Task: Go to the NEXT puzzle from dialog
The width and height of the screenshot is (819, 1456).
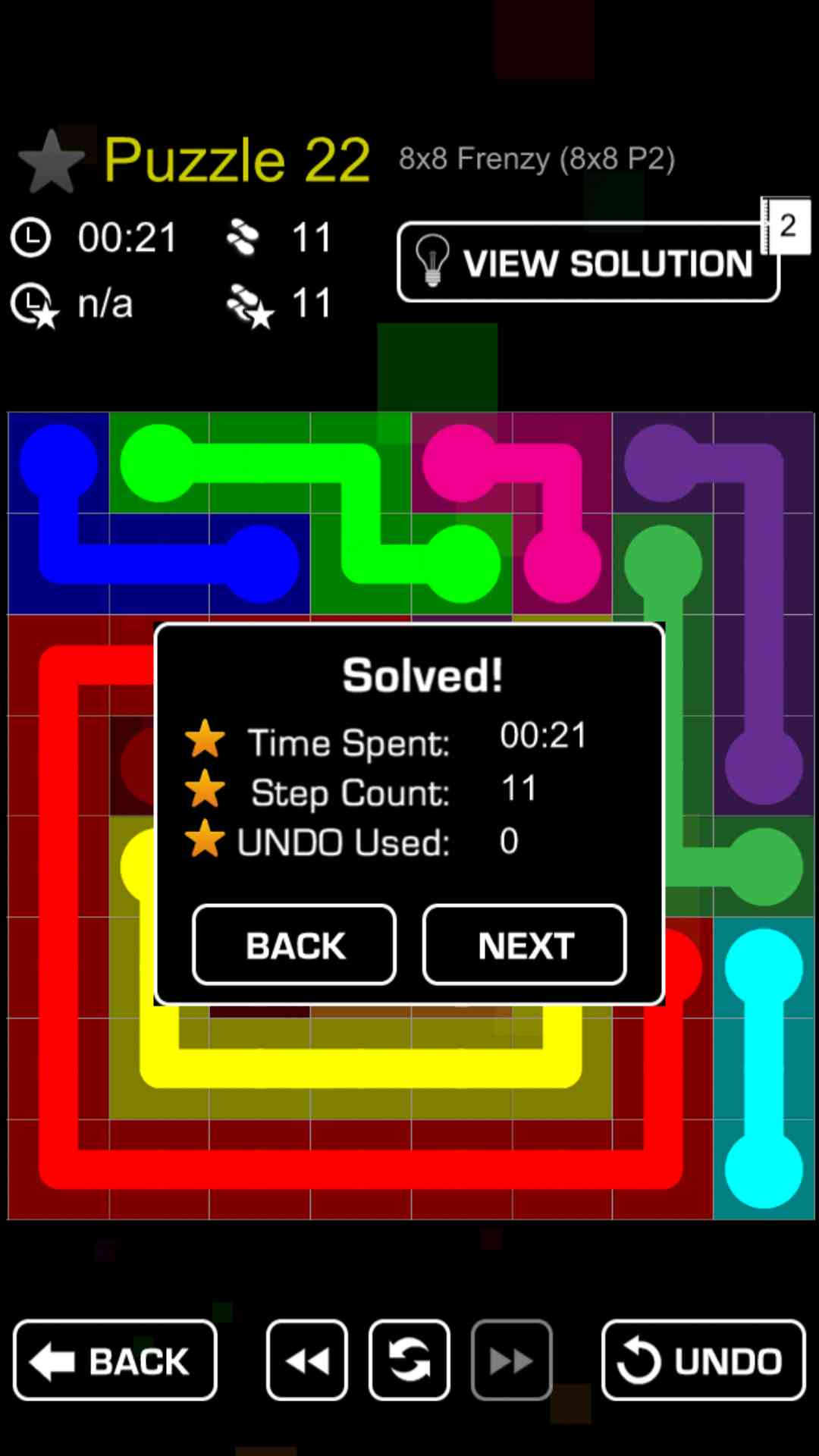Action: coord(524,945)
